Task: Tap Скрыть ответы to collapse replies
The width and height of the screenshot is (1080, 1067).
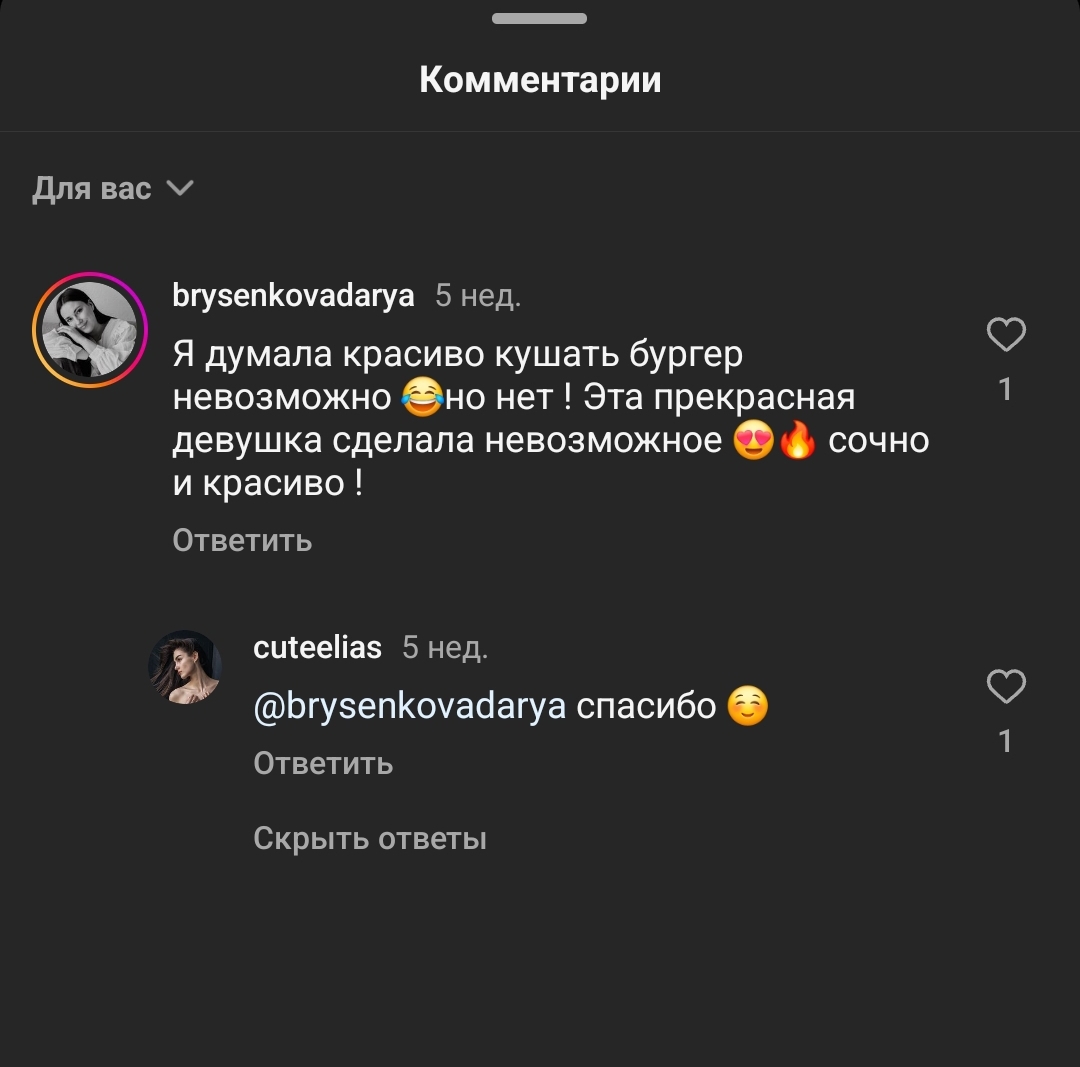Action: [x=370, y=837]
